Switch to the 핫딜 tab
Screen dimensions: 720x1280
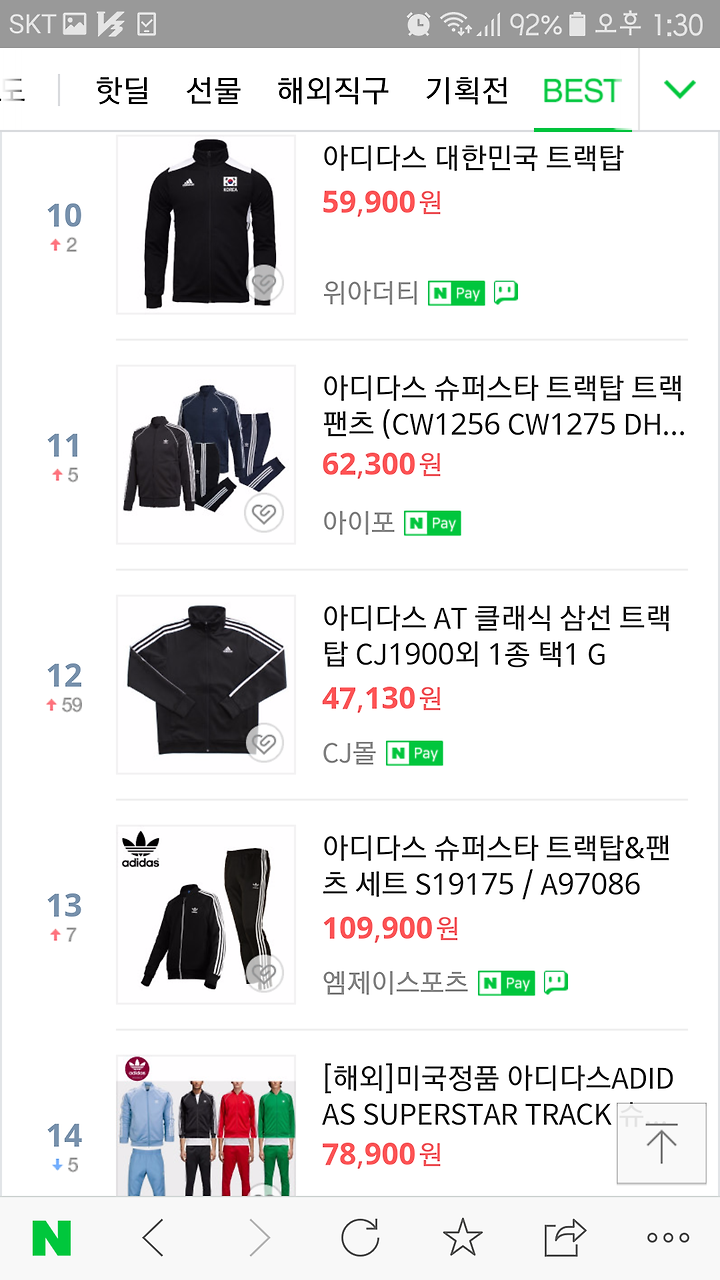click(x=122, y=91)
